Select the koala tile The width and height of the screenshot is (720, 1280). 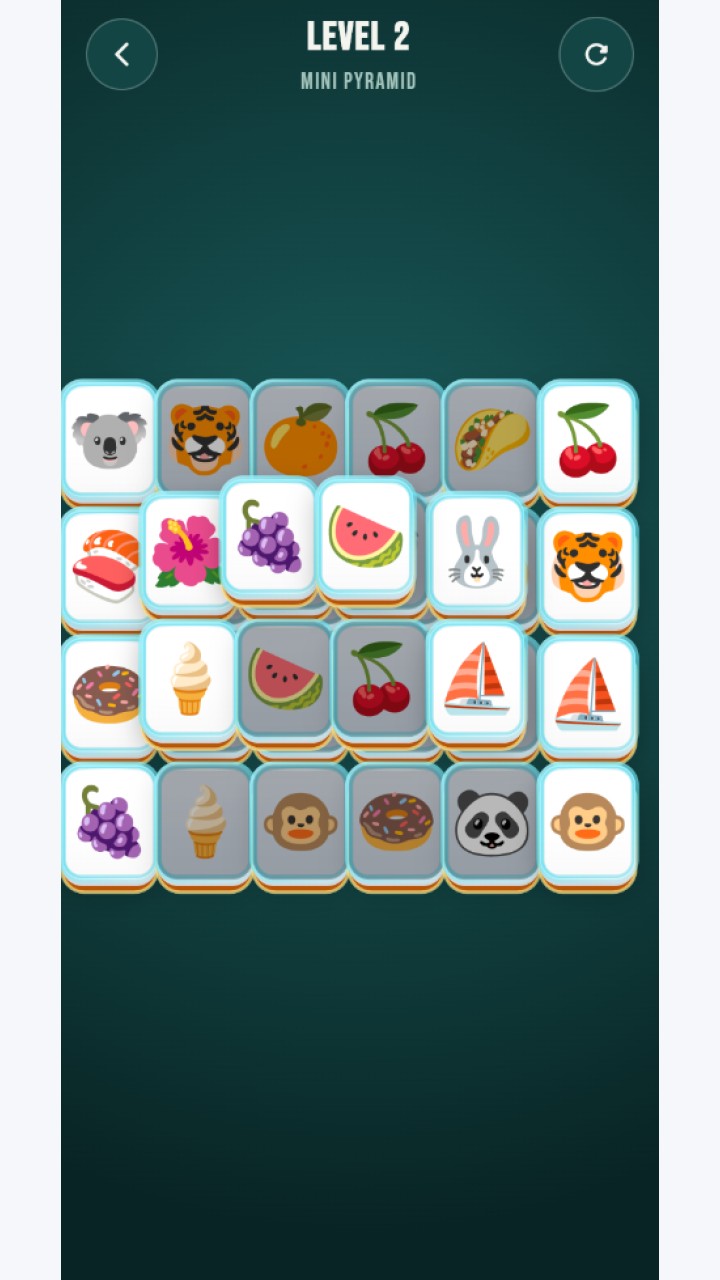coord(109,440)
